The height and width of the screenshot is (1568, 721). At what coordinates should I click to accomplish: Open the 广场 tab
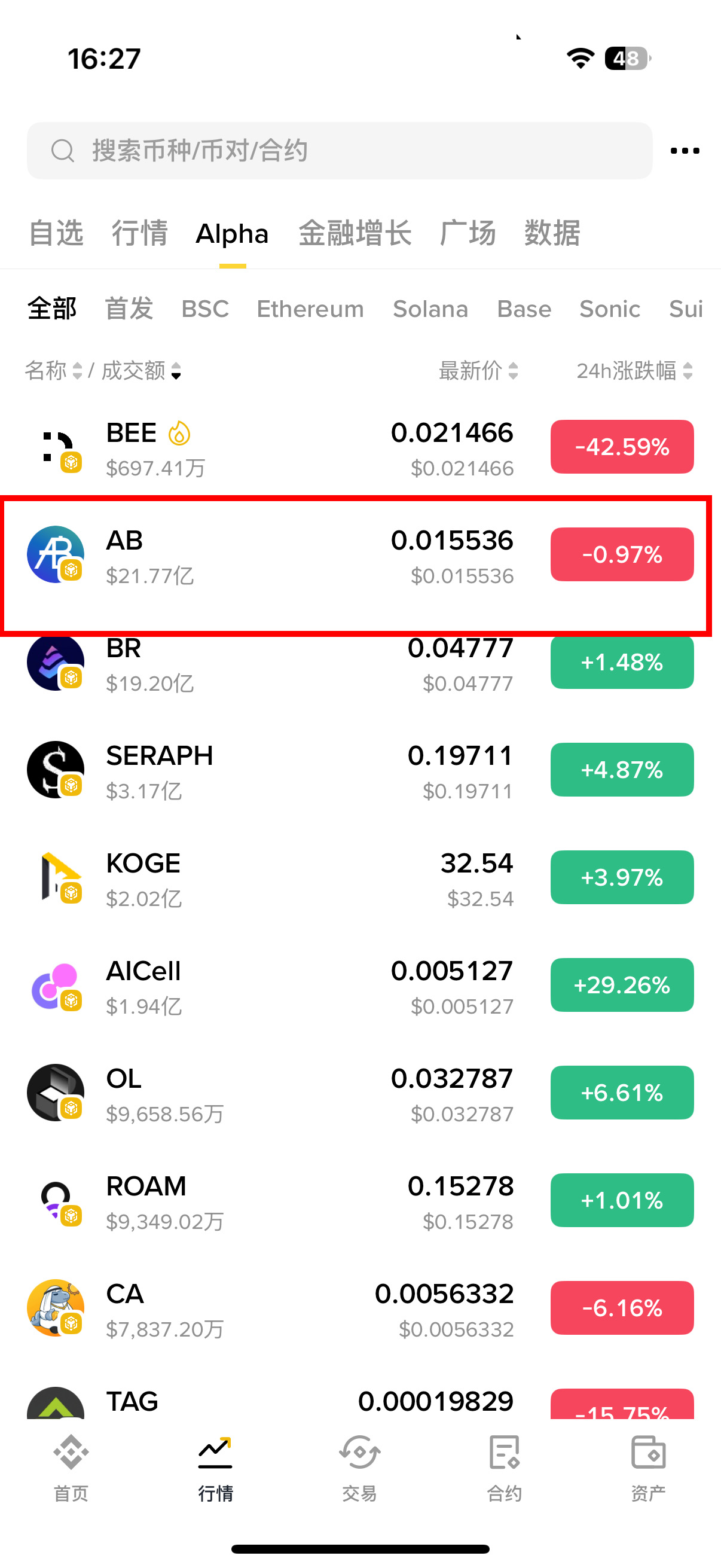468,234
